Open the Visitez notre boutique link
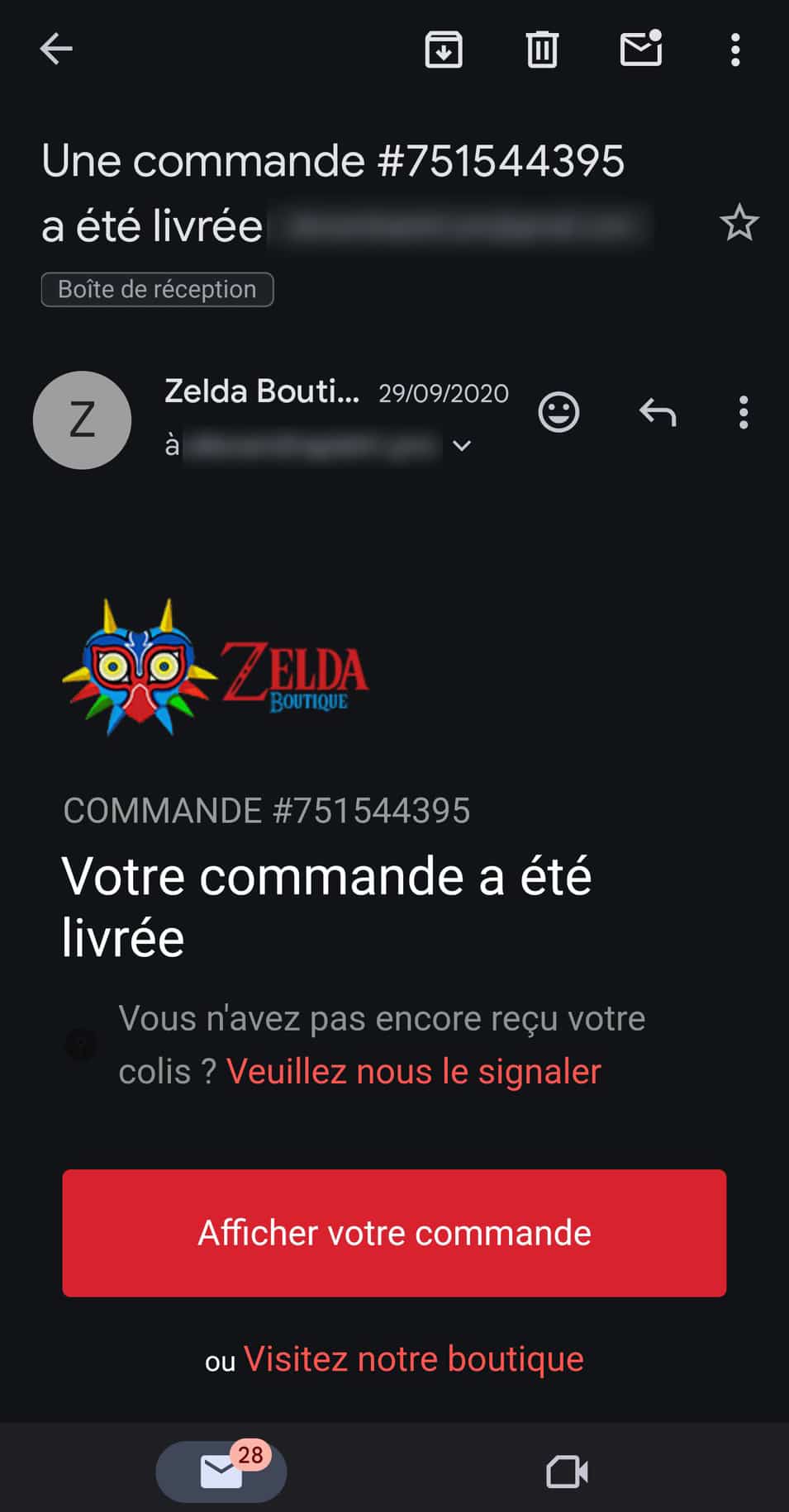The height and width of the screenshot is (1512, 789). pos(413,1358)
